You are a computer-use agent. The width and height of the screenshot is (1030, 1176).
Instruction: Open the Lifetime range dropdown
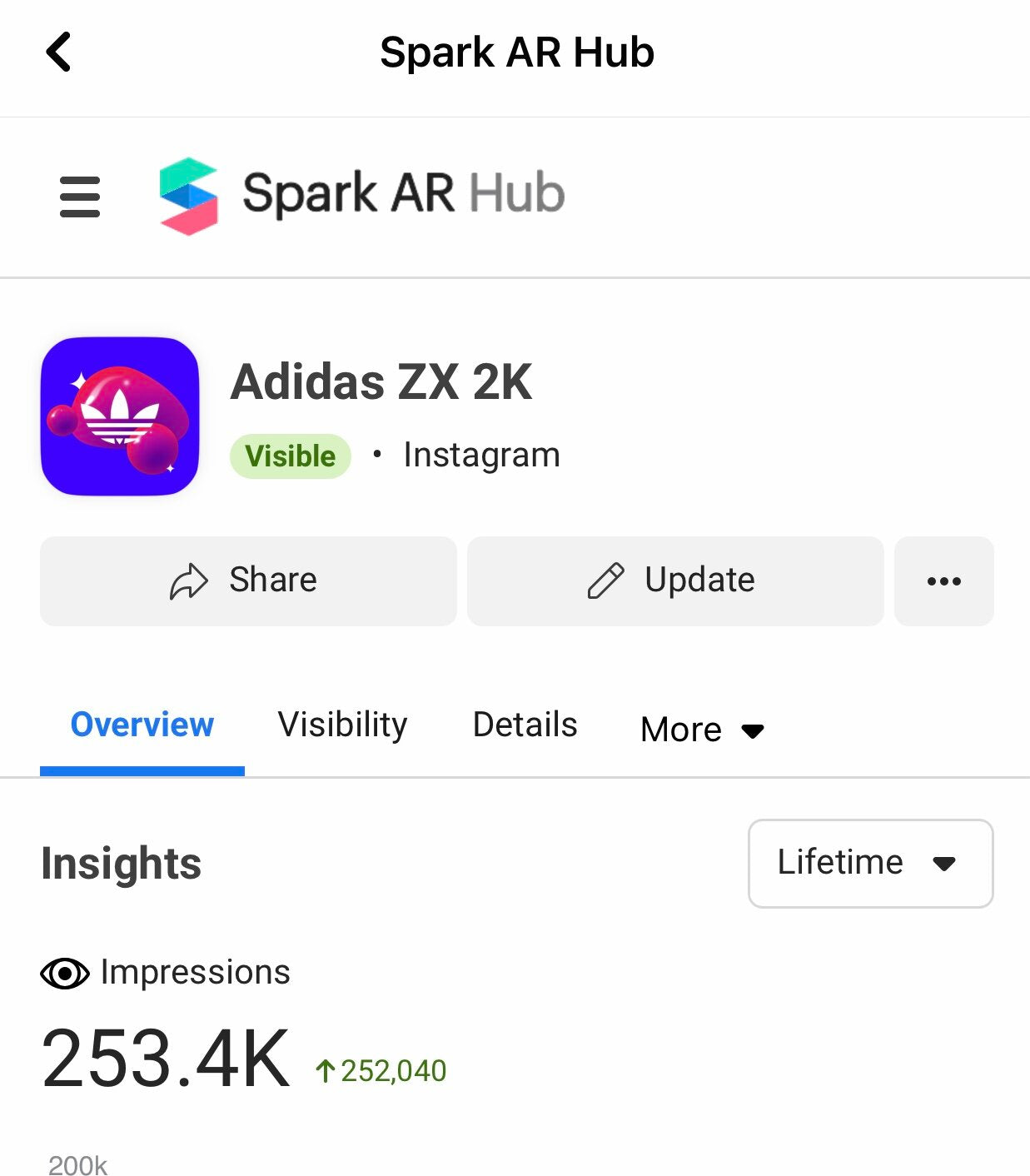(x=870, y=863)
